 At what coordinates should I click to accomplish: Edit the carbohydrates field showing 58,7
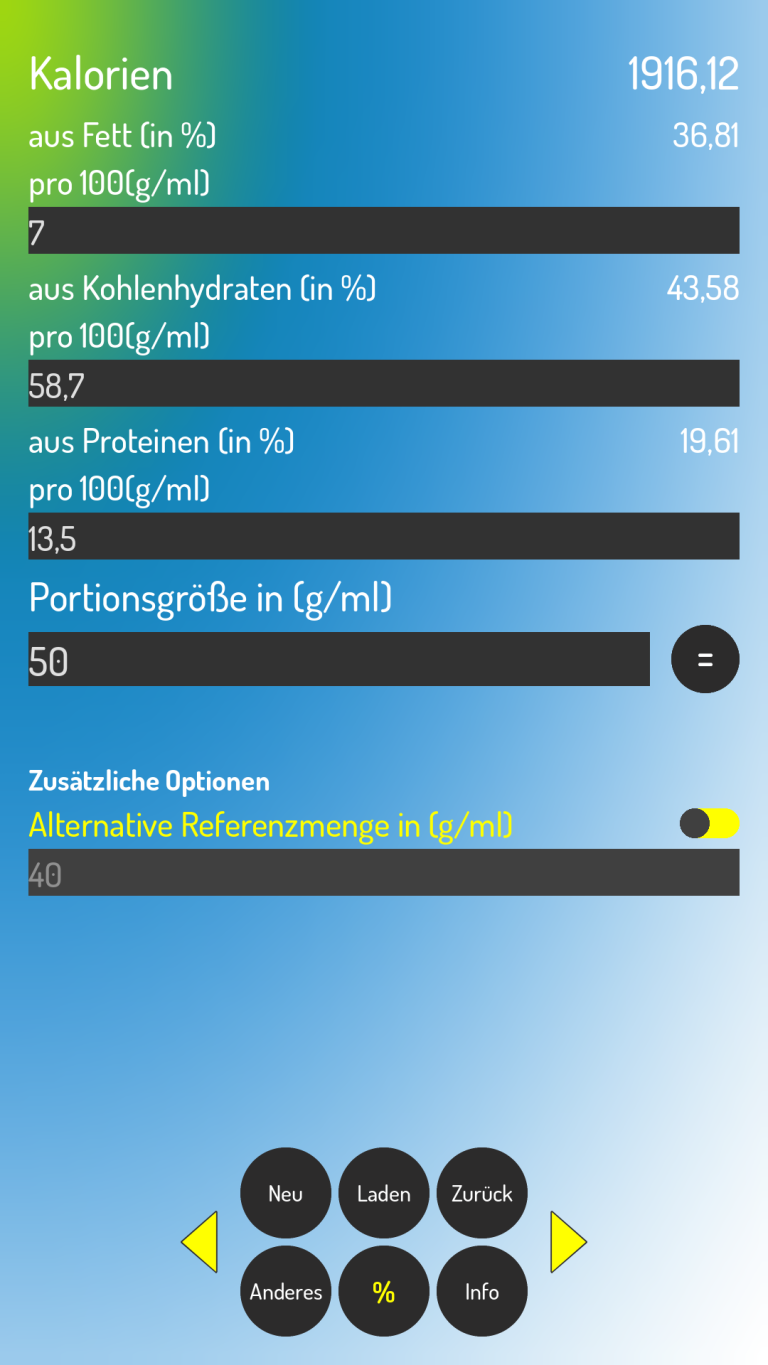pyautogui.click(x=383, y=384)
